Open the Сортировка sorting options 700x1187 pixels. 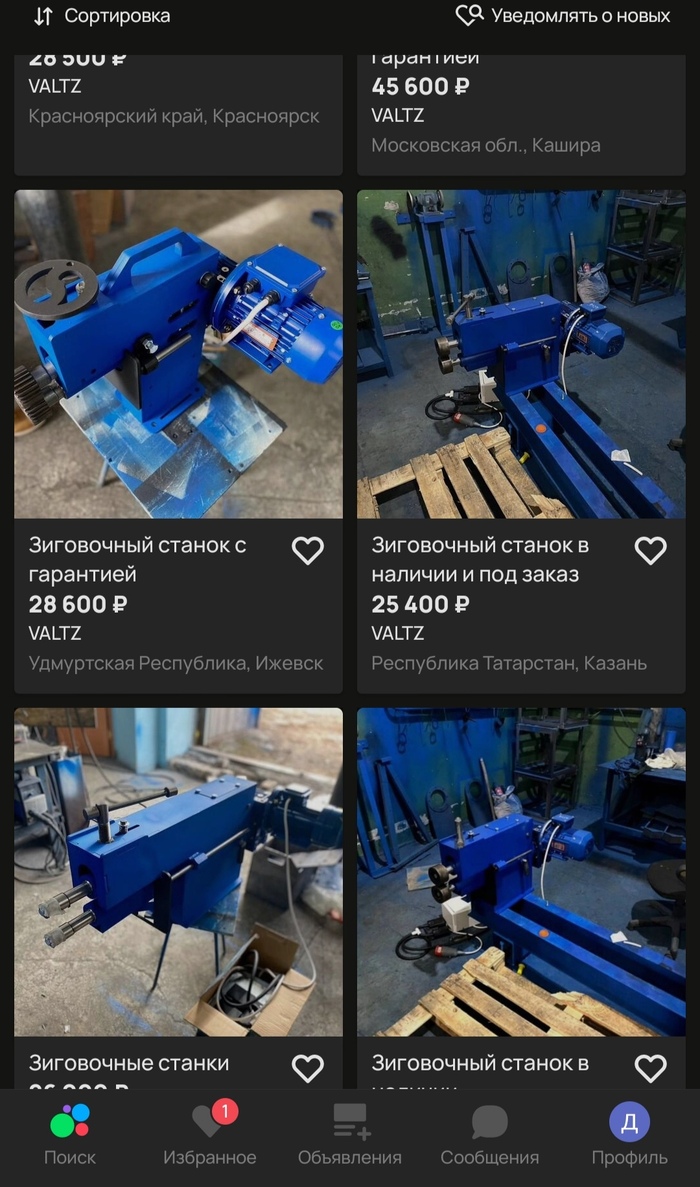tap(102, 16)
